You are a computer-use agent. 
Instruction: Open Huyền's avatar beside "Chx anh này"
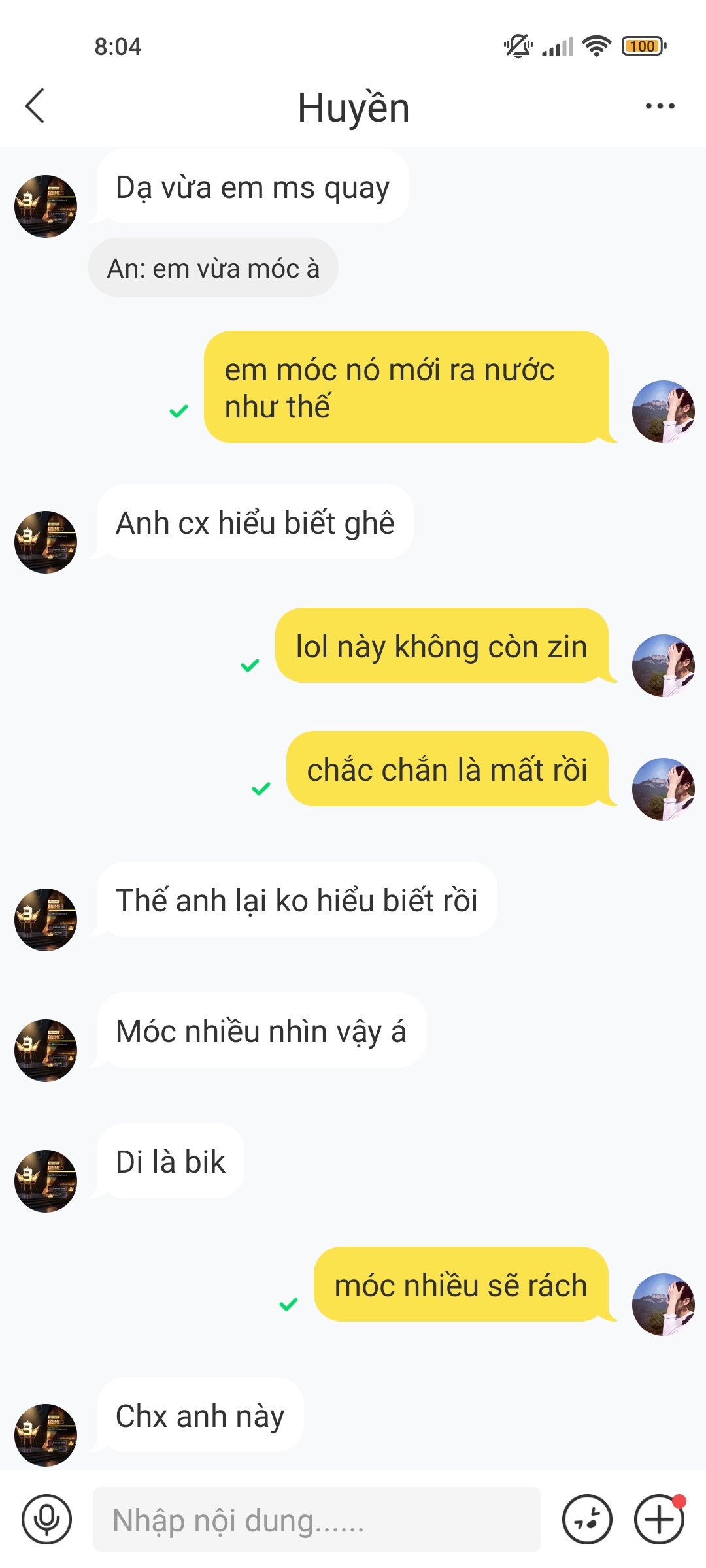tap(46, 1435)
